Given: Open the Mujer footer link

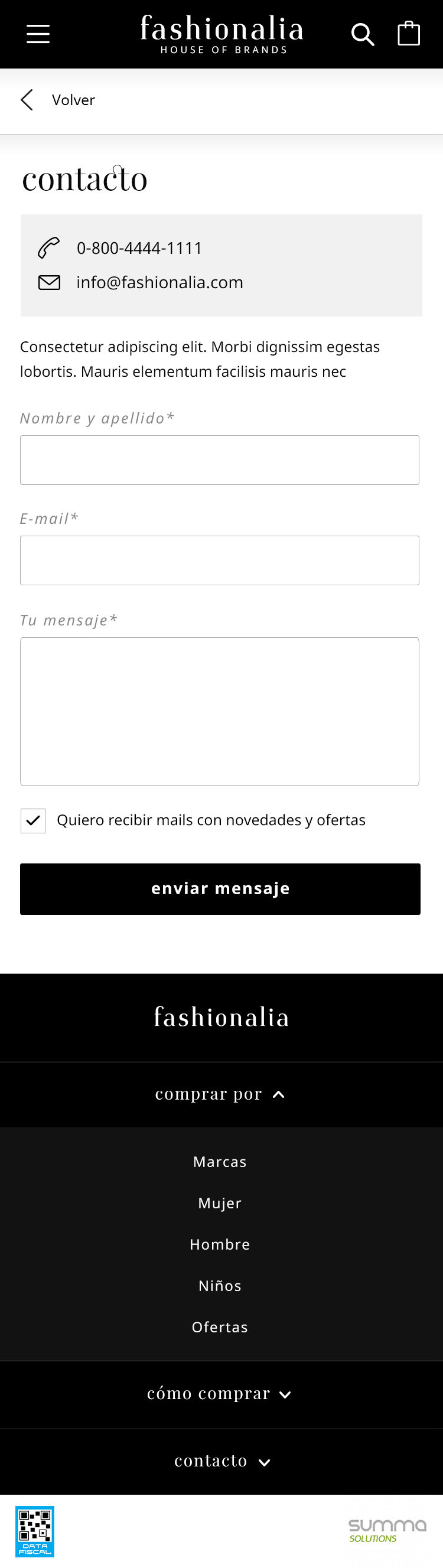Looking at the screenshot, I should [x=220, y=1203].
